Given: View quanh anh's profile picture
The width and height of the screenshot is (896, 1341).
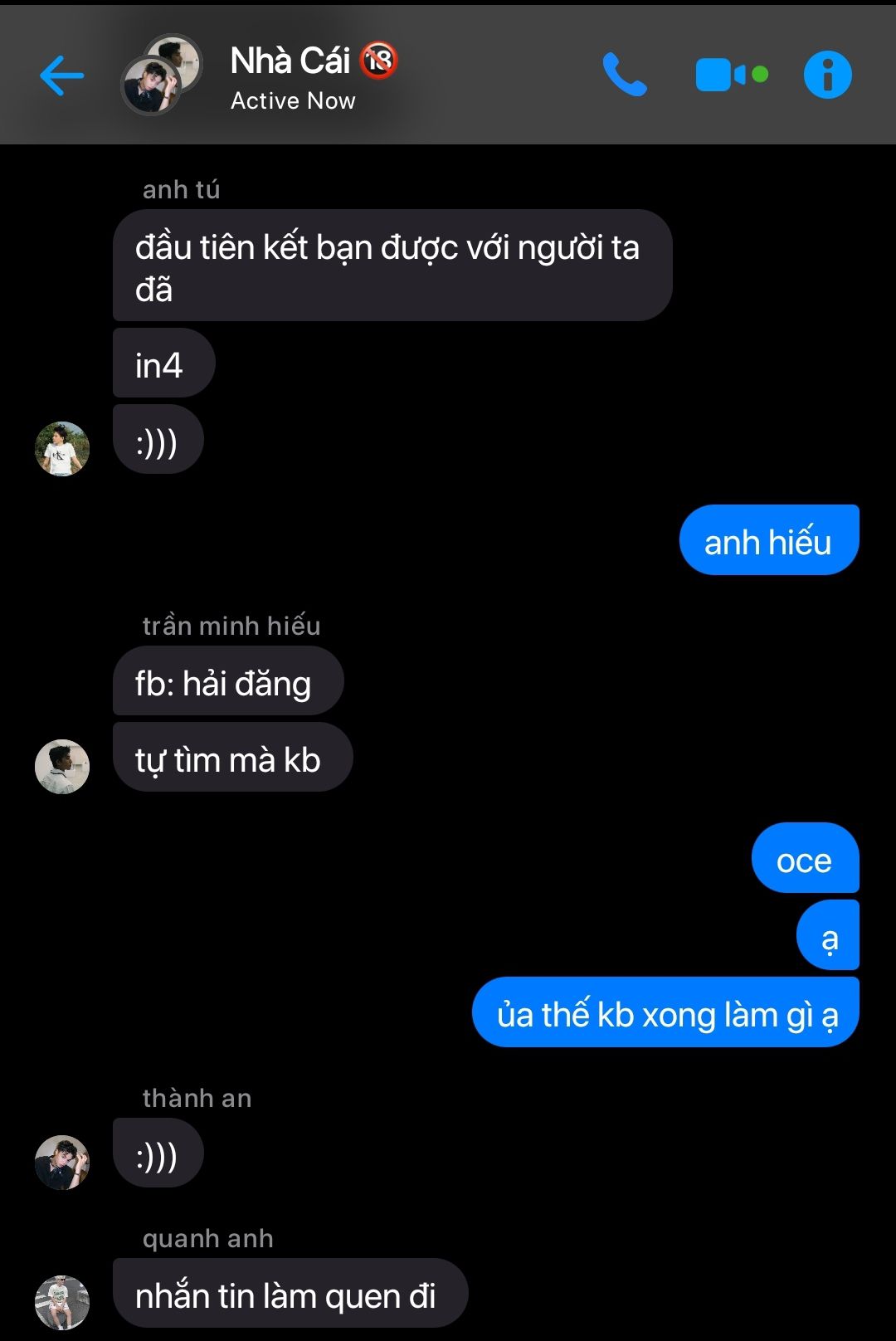Looking at the screenshot, I should point(62,1302).
